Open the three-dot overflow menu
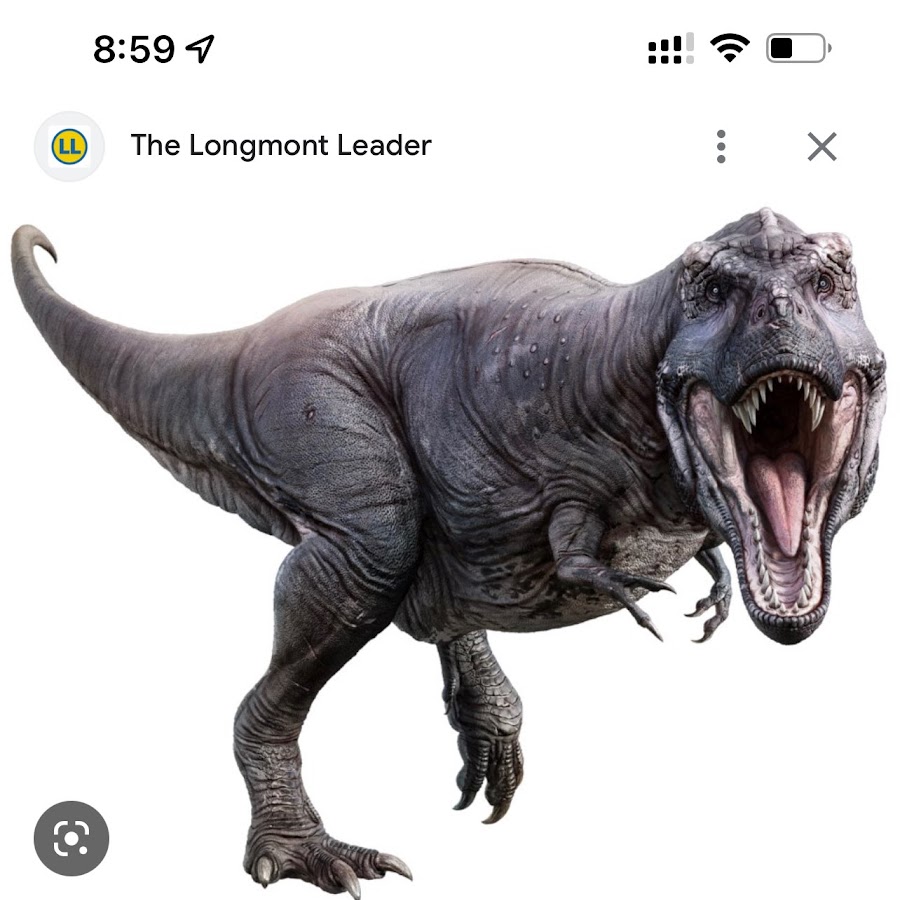The height and width of the screenshot is (900, 900). (x=721, y=147)
